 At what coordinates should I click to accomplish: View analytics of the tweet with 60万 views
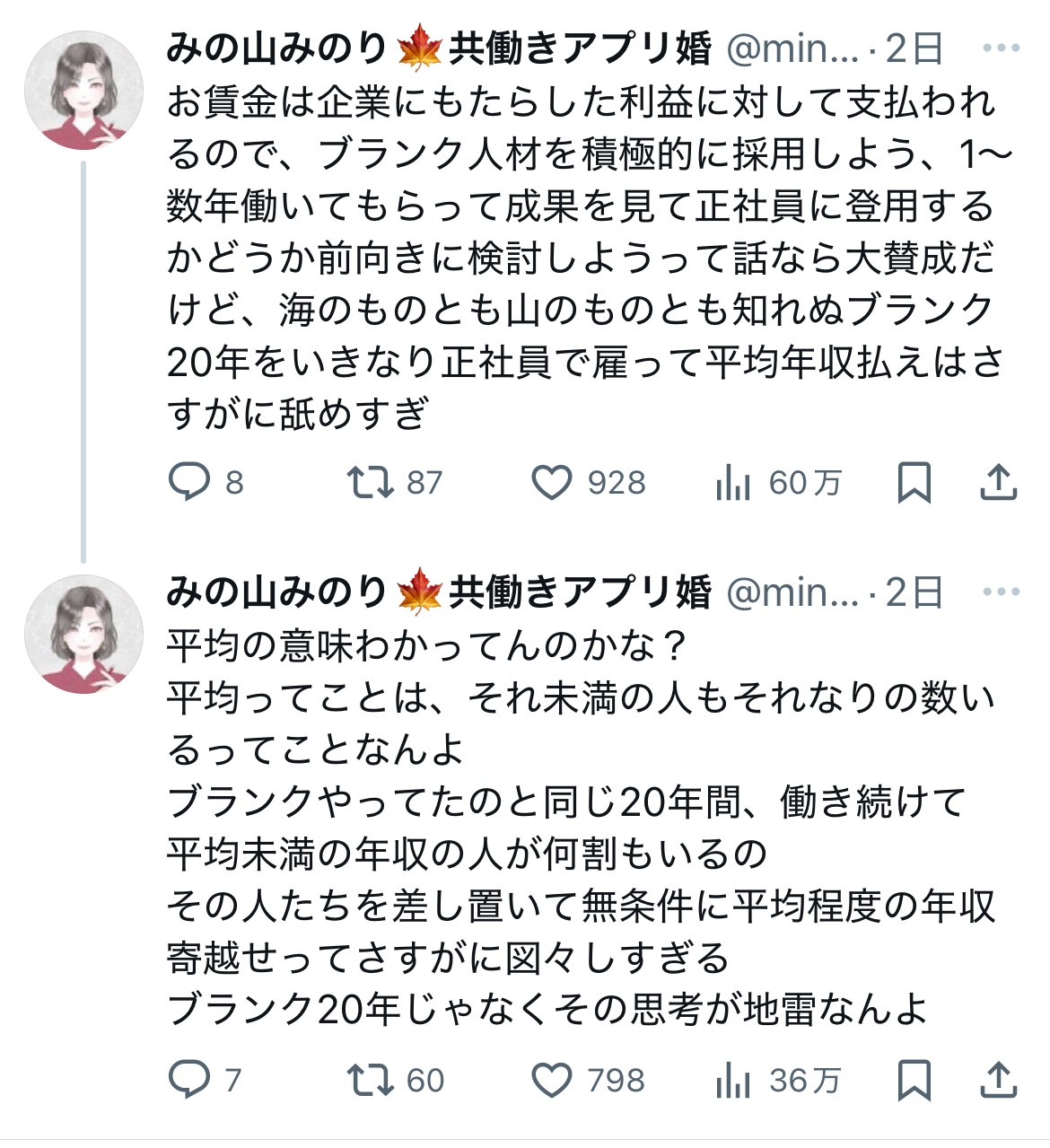[x=733, y=484]
